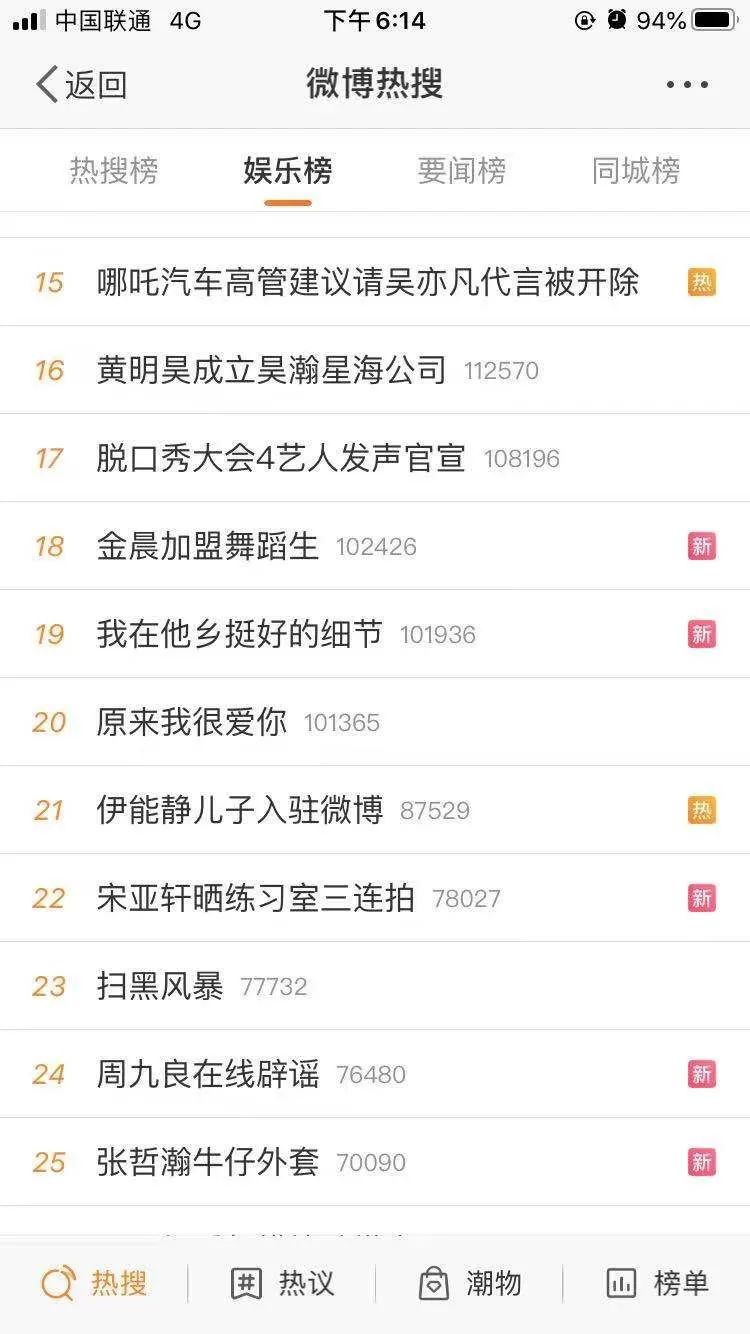The image size is (750, 1334).
Task: View topic 原来我很爱你
Action: [375, 722]
